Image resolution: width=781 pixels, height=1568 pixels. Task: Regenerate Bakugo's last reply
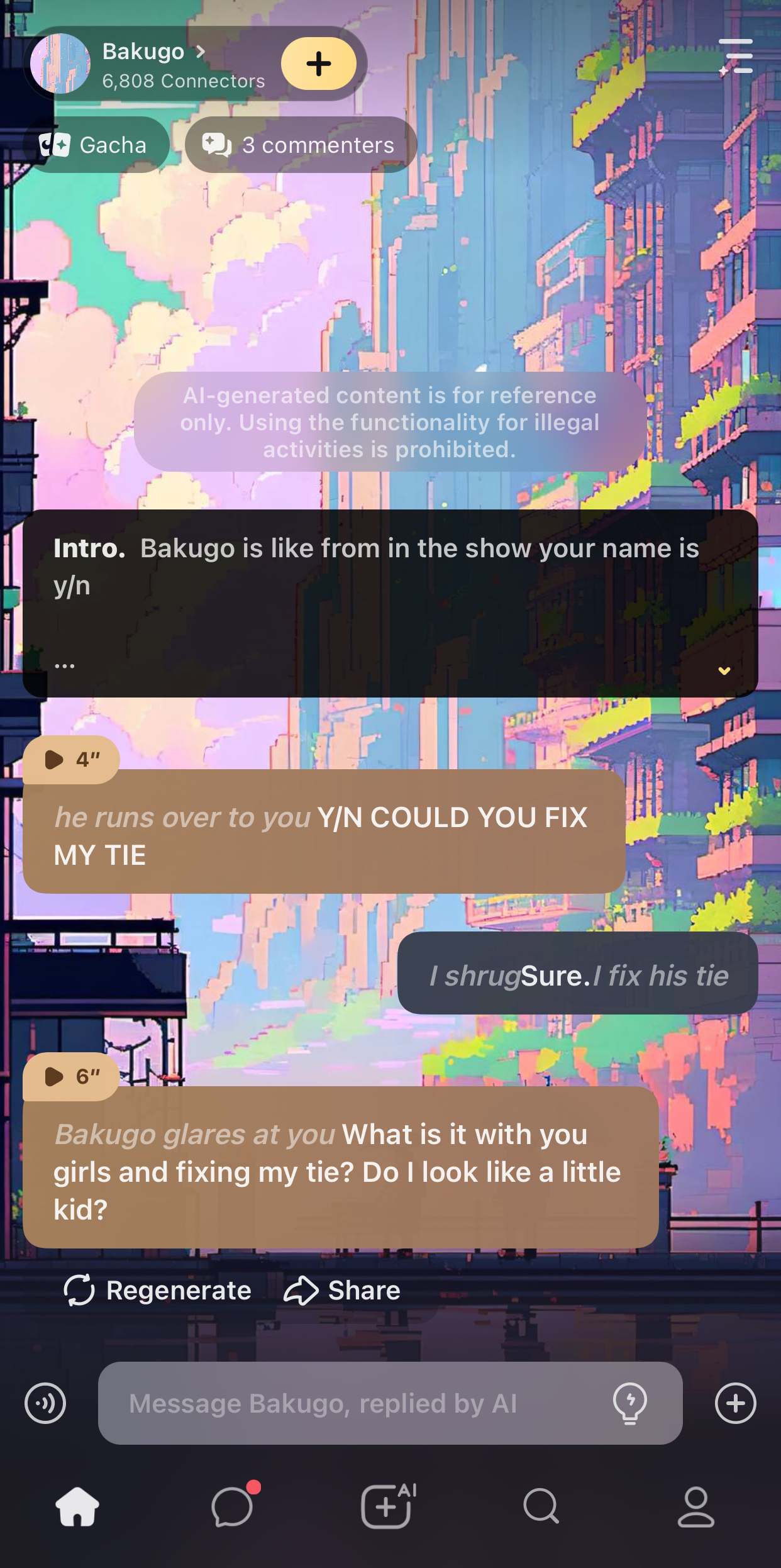158,1290
